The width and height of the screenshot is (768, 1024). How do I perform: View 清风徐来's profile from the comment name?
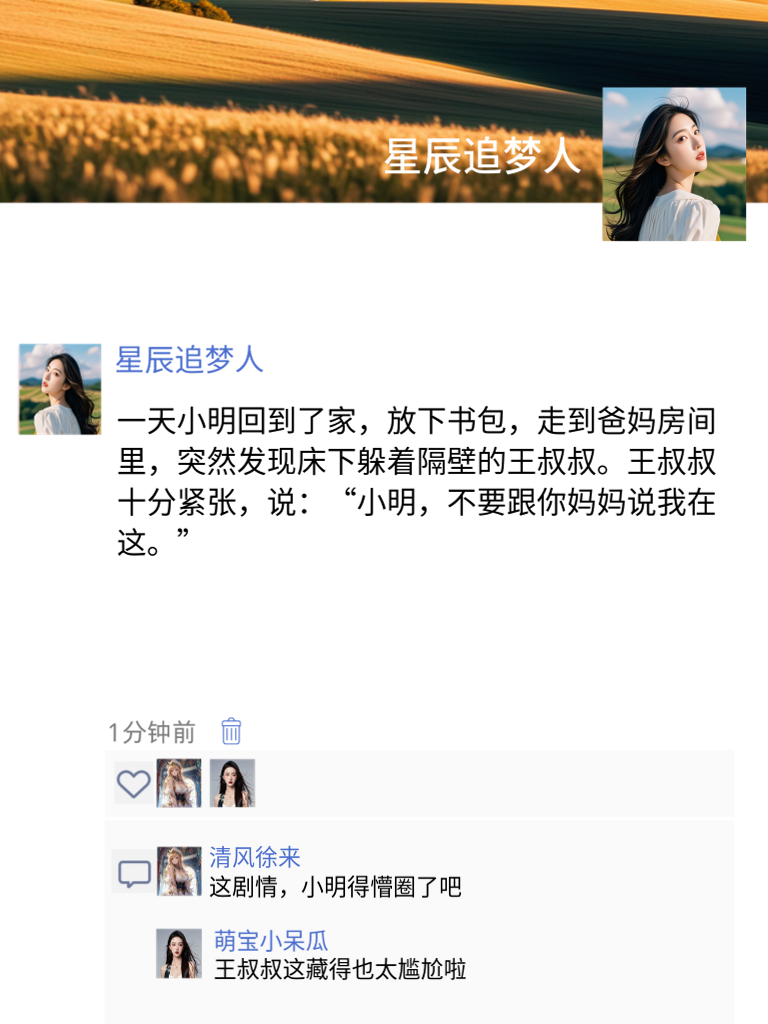(255, 857)
